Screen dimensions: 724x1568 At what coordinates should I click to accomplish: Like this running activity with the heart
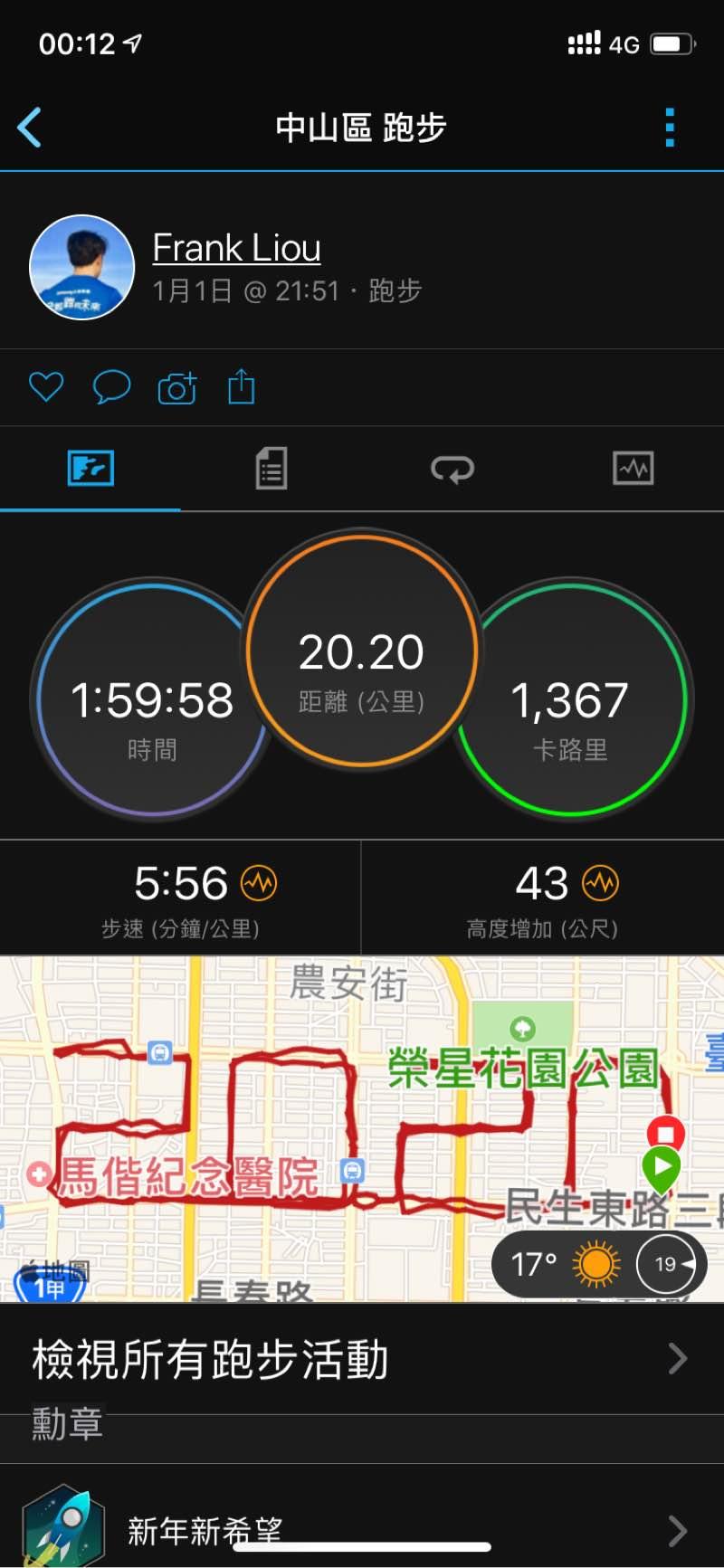(x=46, y=387)
